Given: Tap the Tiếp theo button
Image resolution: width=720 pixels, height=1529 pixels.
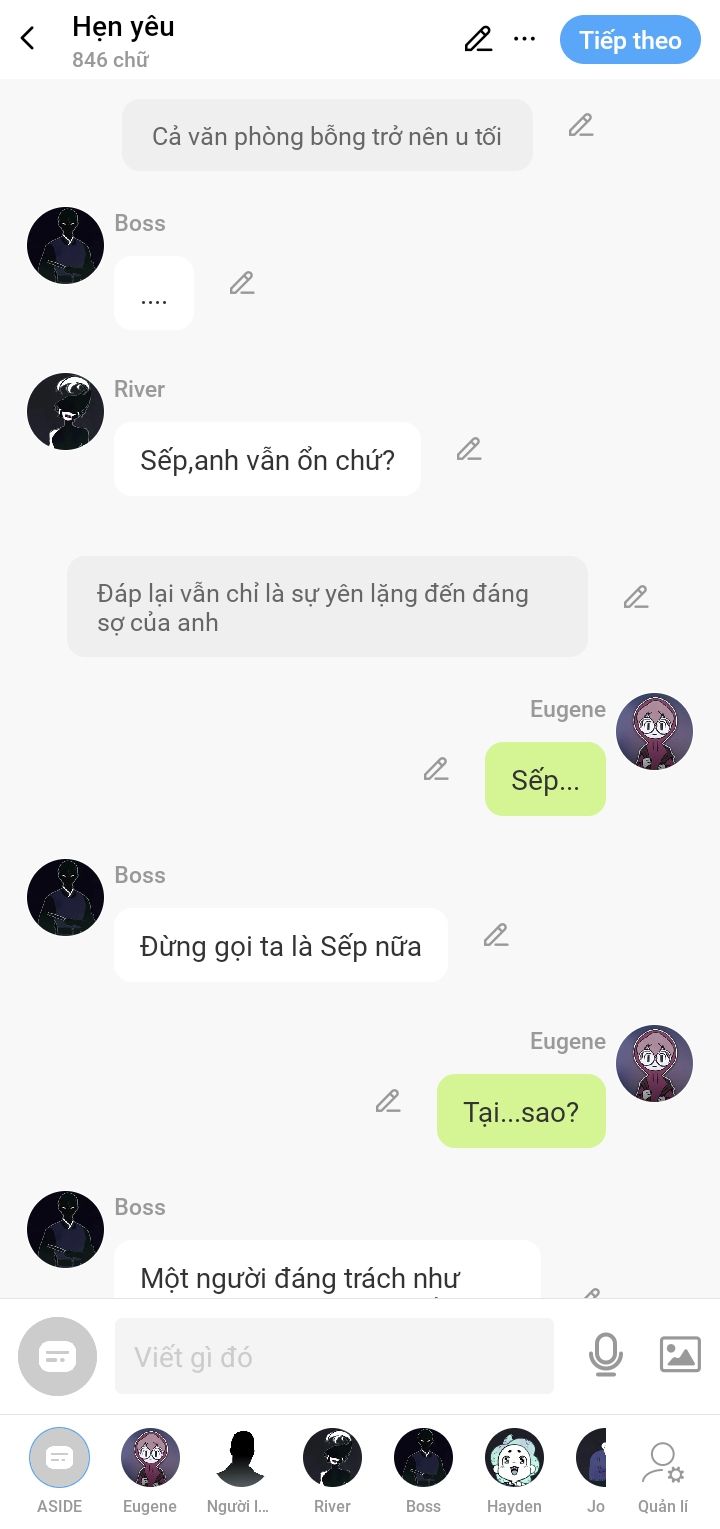Looking at the screenshot, I should [630, 40].
